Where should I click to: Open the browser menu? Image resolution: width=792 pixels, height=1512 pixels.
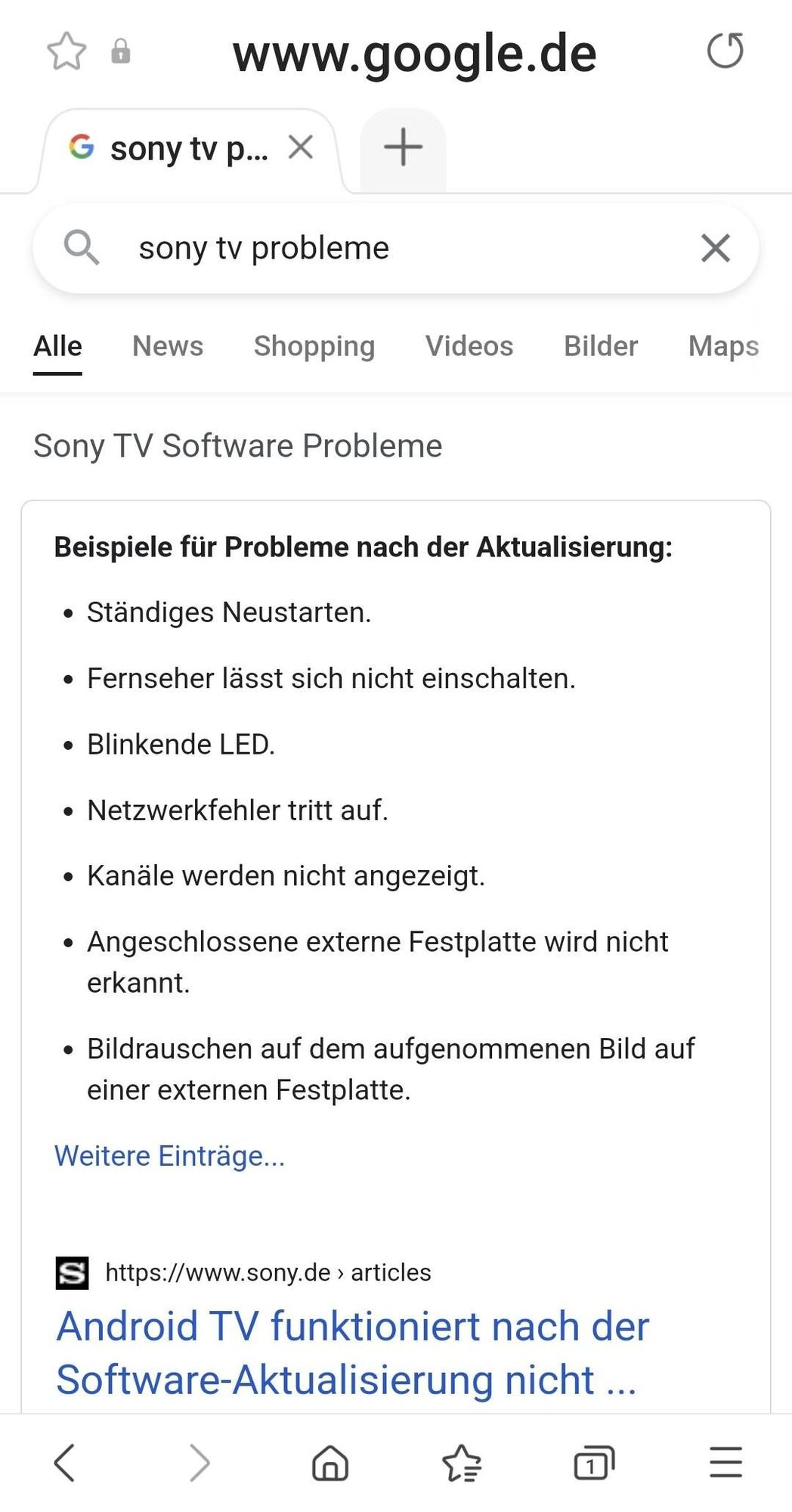[x=725, y=1462]
